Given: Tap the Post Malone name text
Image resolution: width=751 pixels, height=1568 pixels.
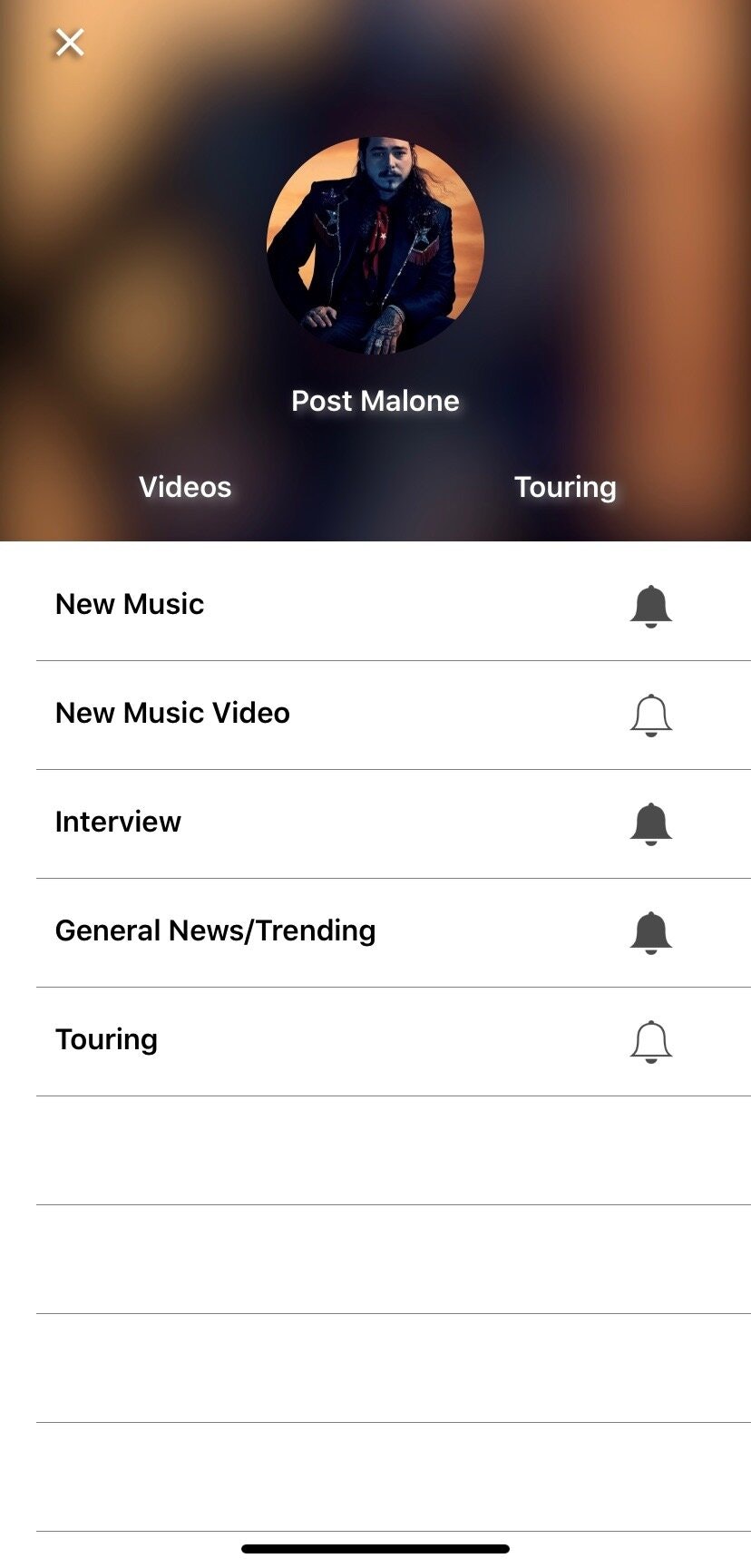Looking at the screenshot, I should [375, 400].
